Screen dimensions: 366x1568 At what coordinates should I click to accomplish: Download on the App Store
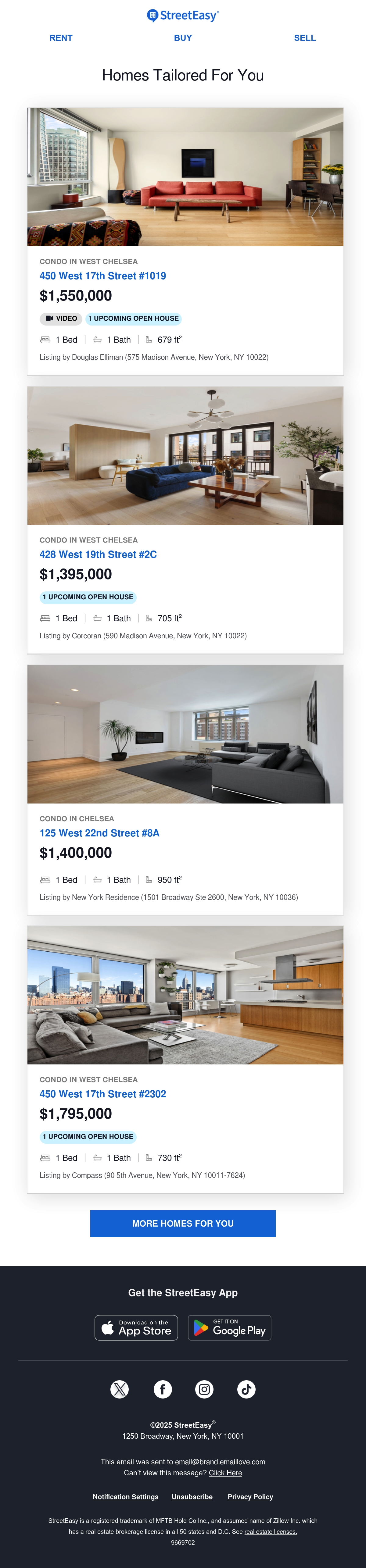(136, 1327)
